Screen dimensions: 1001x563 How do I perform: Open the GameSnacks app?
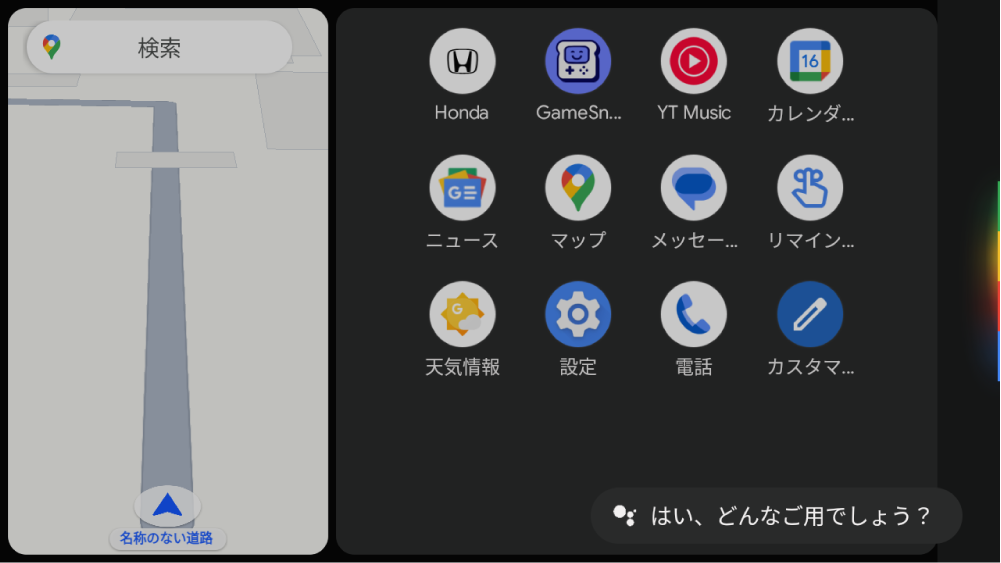coord(578,62)
